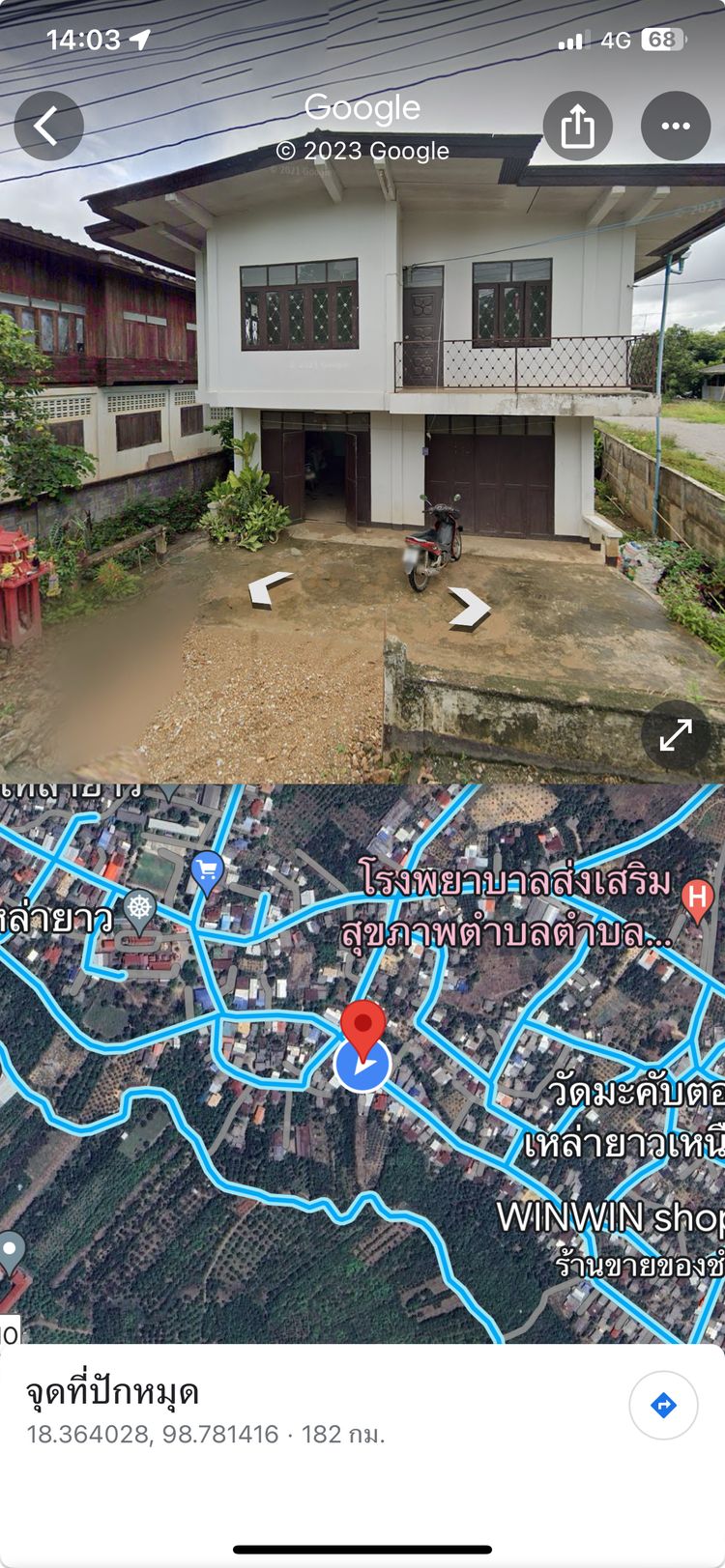Share this Street View location

pos(577,126)
